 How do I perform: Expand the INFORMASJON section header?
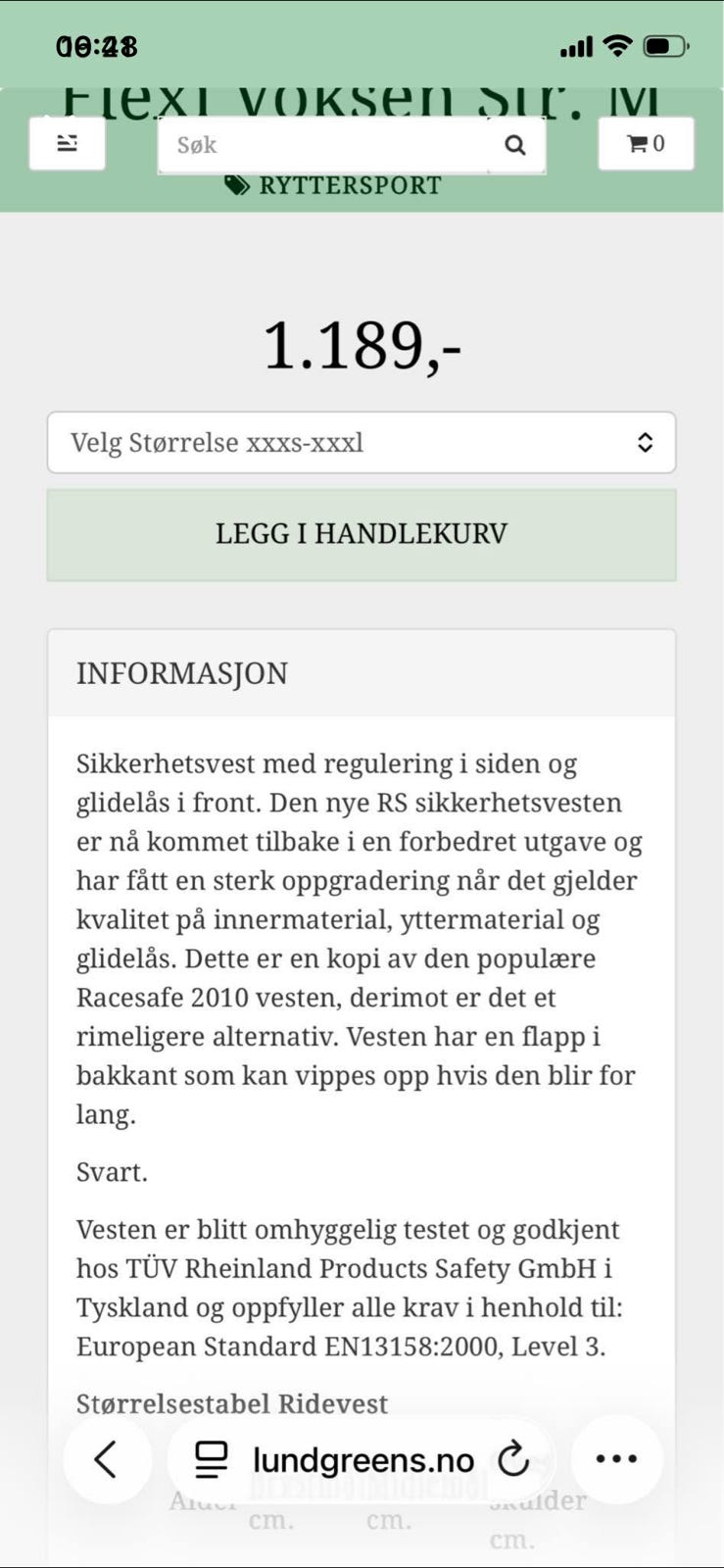click(182, 673)
